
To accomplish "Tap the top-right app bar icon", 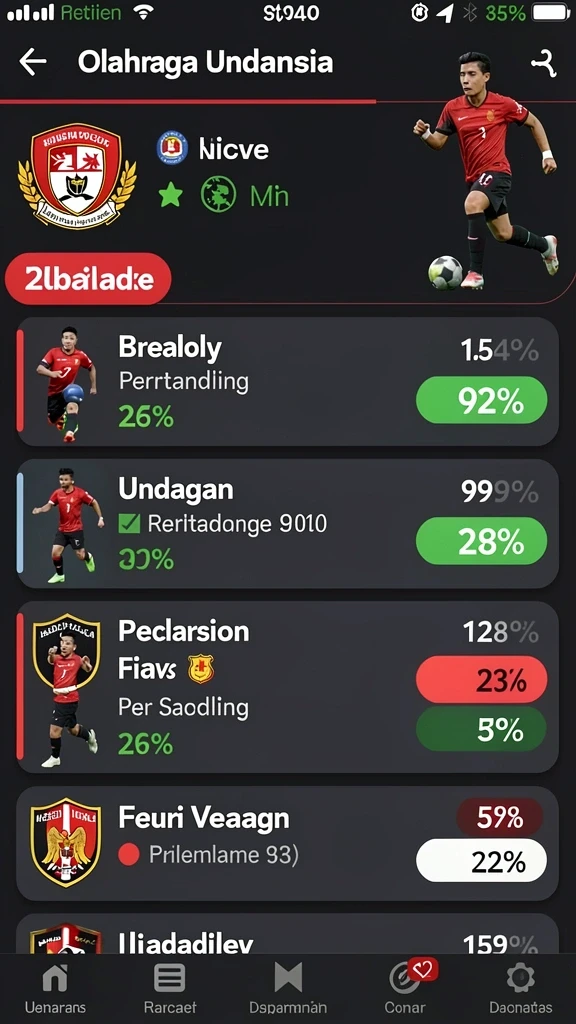I will tap(543, 64).
